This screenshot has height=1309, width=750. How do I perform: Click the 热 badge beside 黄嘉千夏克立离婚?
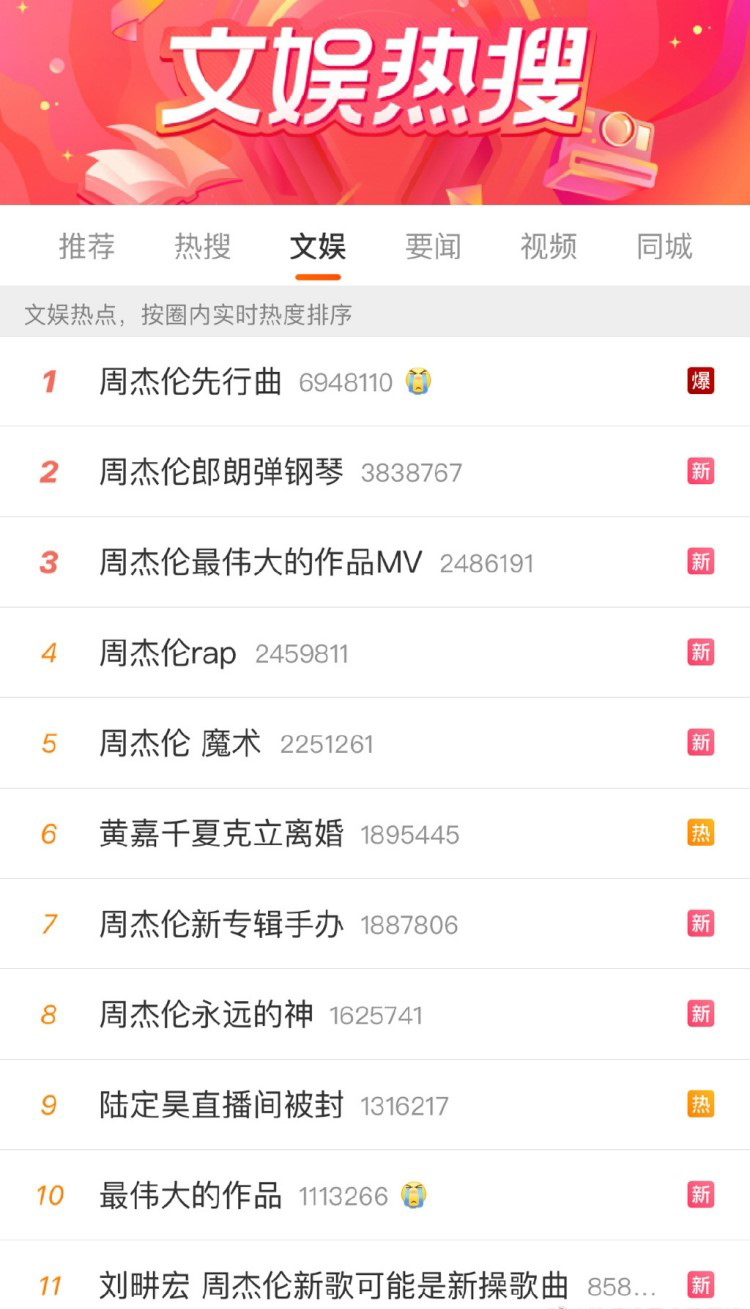coord(701,833)
